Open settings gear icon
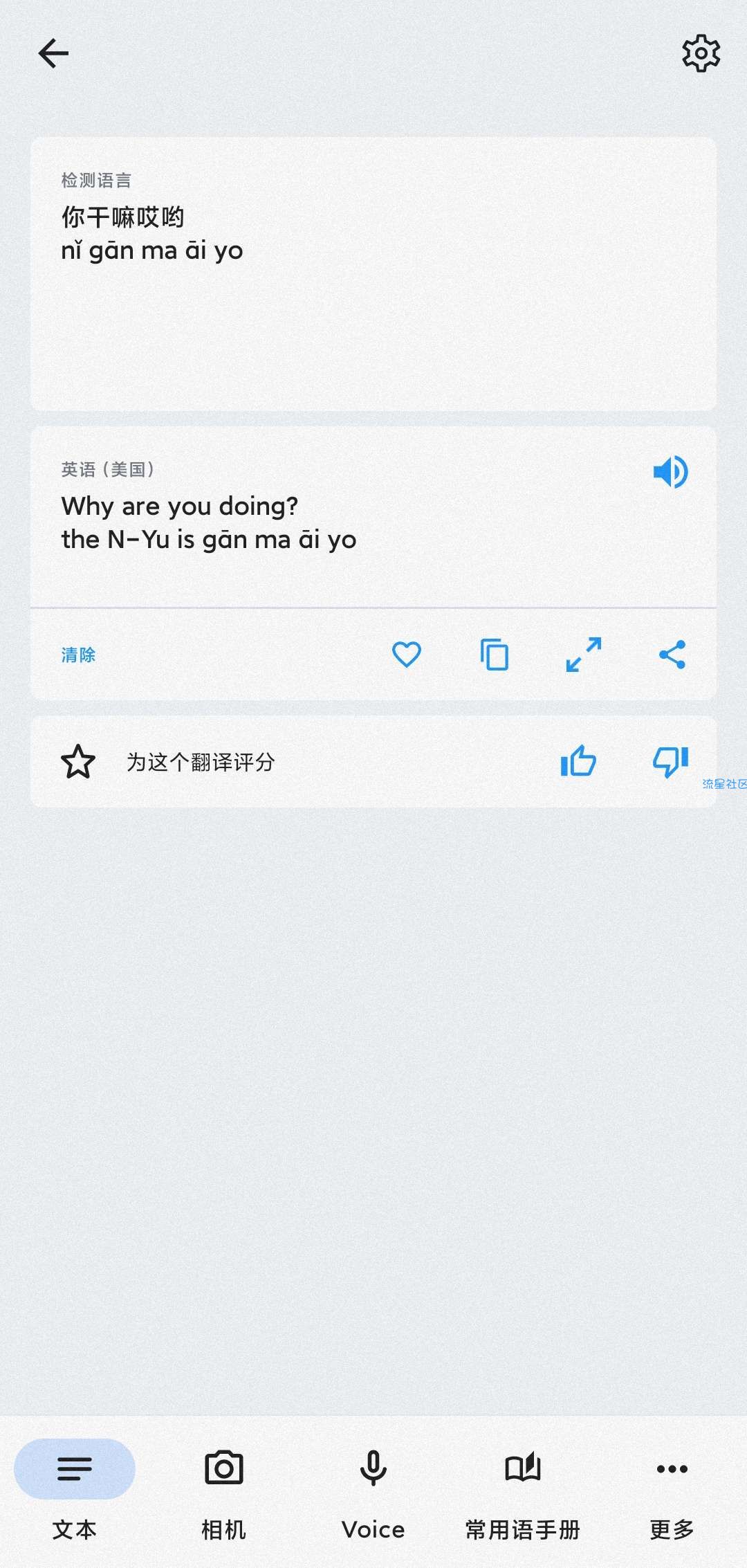 point(701,53)
